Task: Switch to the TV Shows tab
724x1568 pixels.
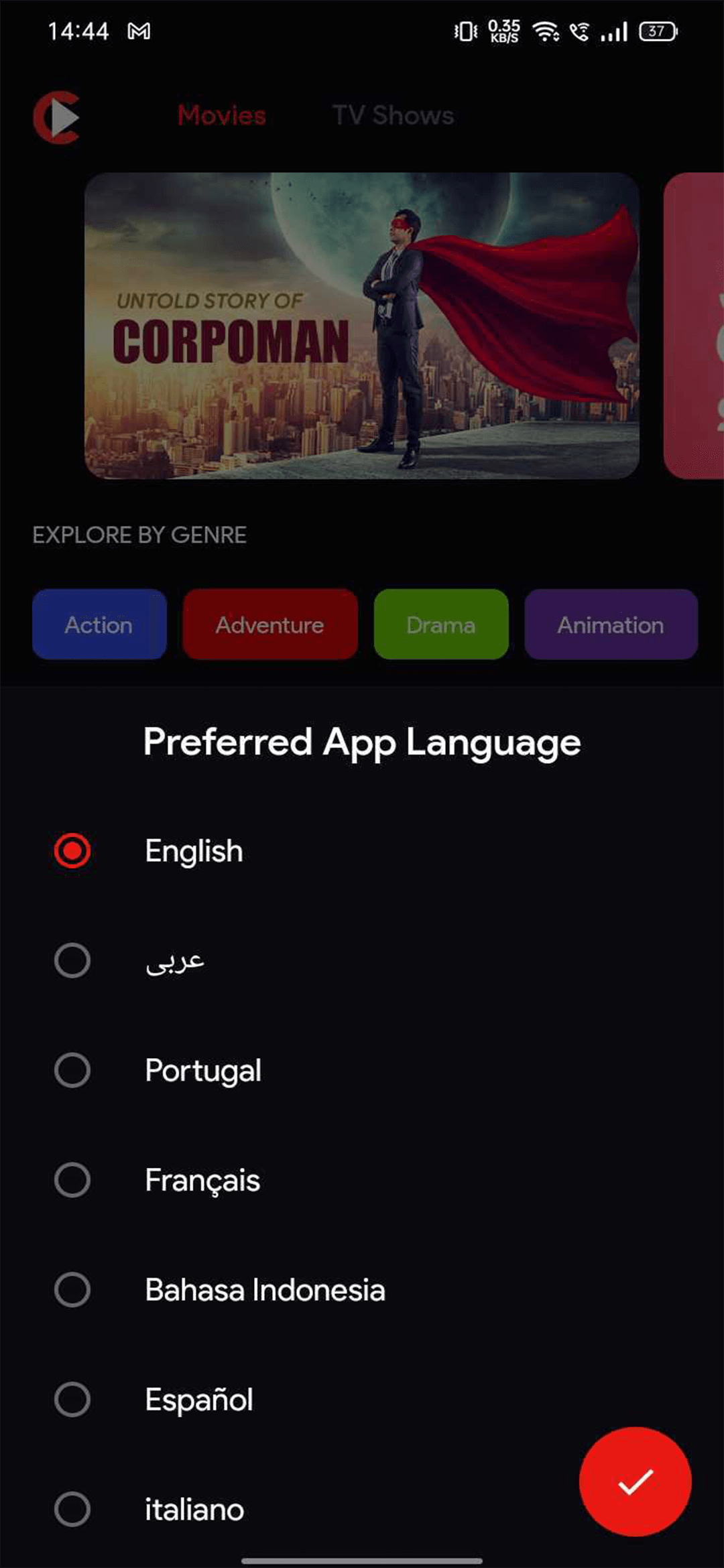Action: pos(394,115)
